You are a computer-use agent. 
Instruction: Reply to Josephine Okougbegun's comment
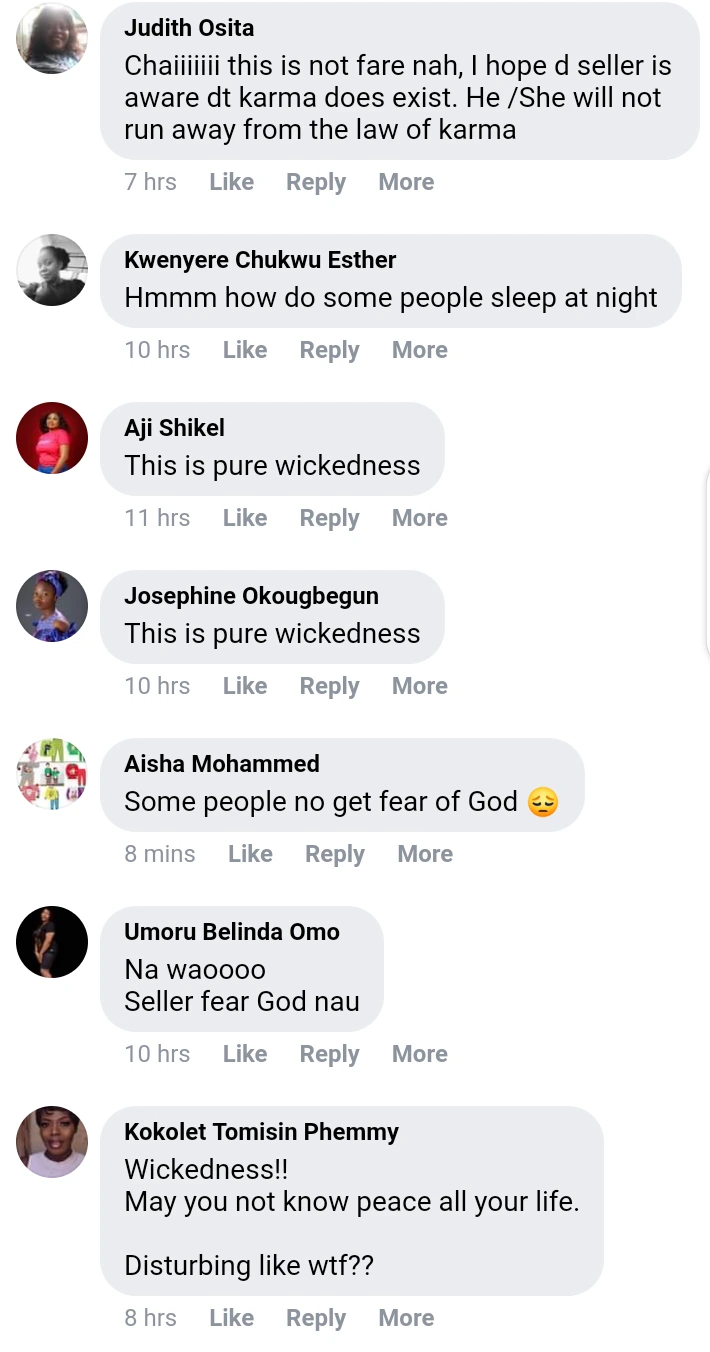329,686
